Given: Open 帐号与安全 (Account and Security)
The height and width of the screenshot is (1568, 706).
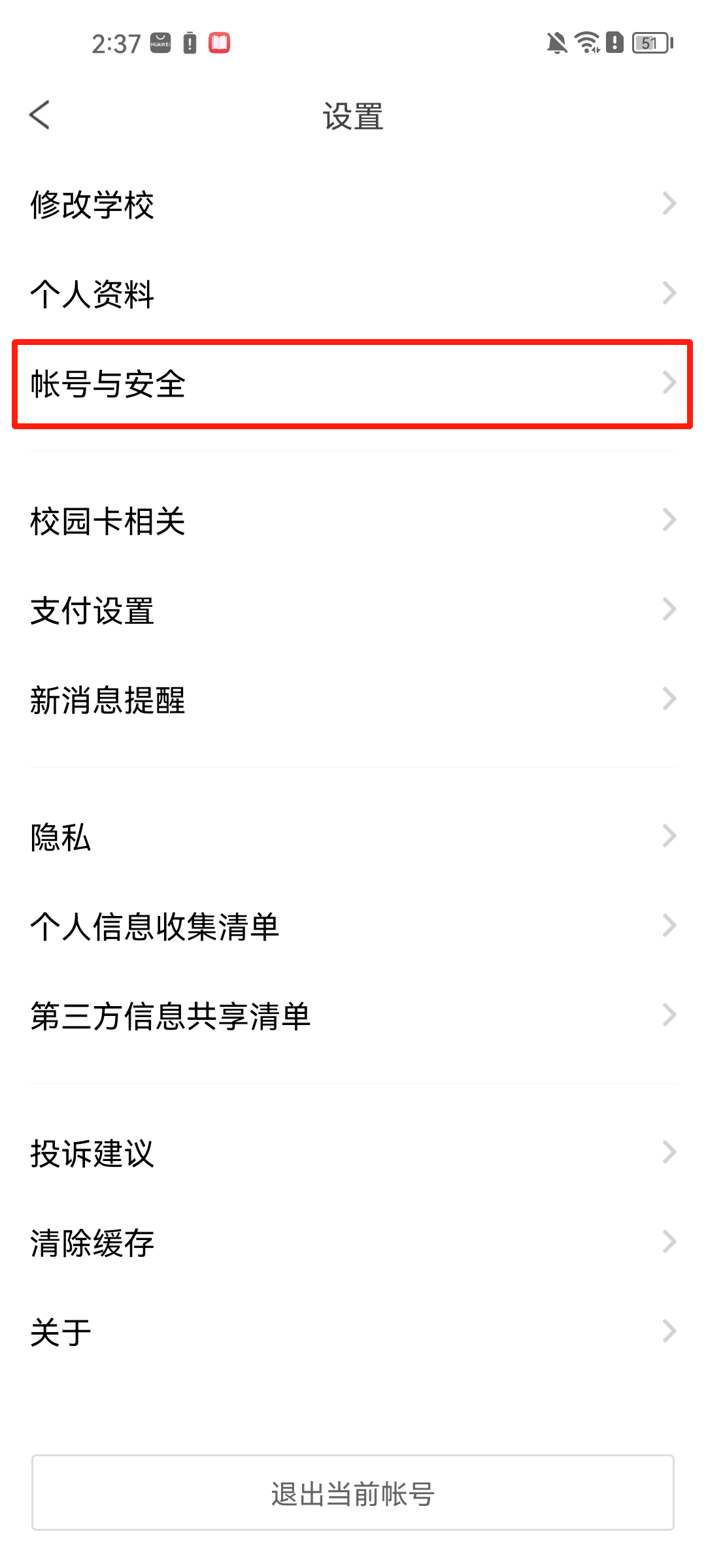Looking at the screenshot, I should point(353,384).
